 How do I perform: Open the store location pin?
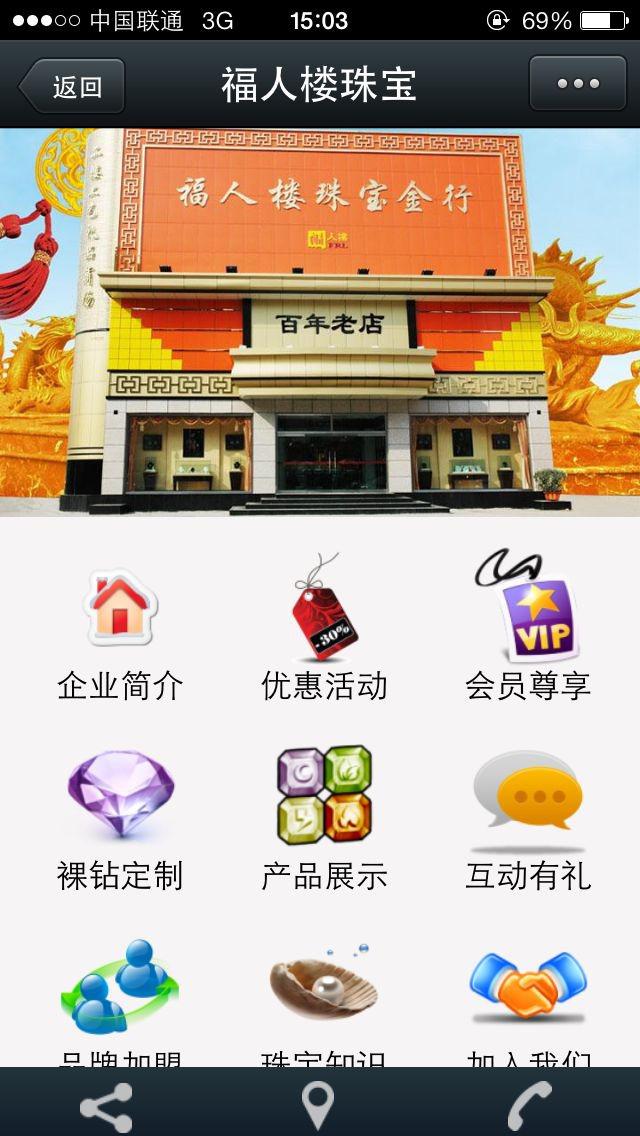point(318,1104)
